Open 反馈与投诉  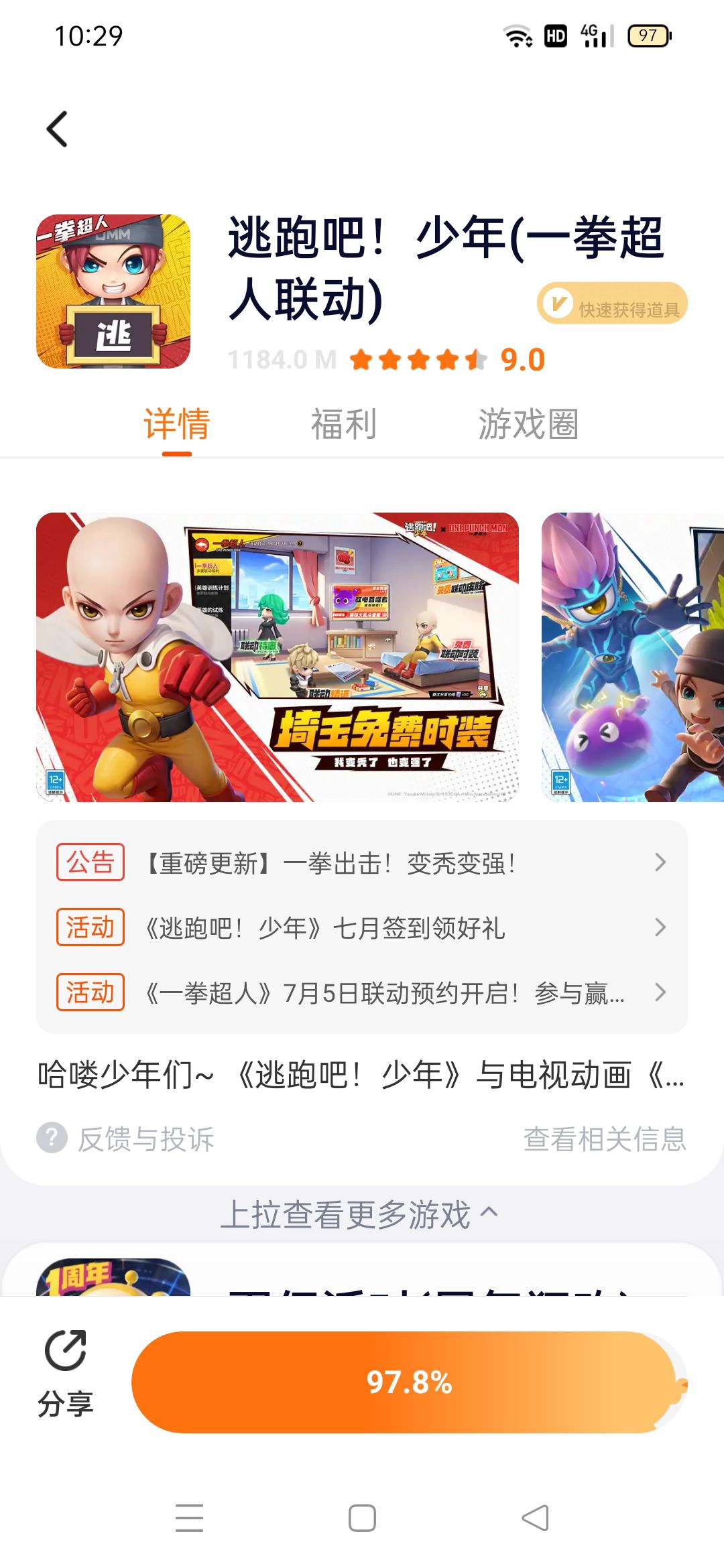(125, 1138)
